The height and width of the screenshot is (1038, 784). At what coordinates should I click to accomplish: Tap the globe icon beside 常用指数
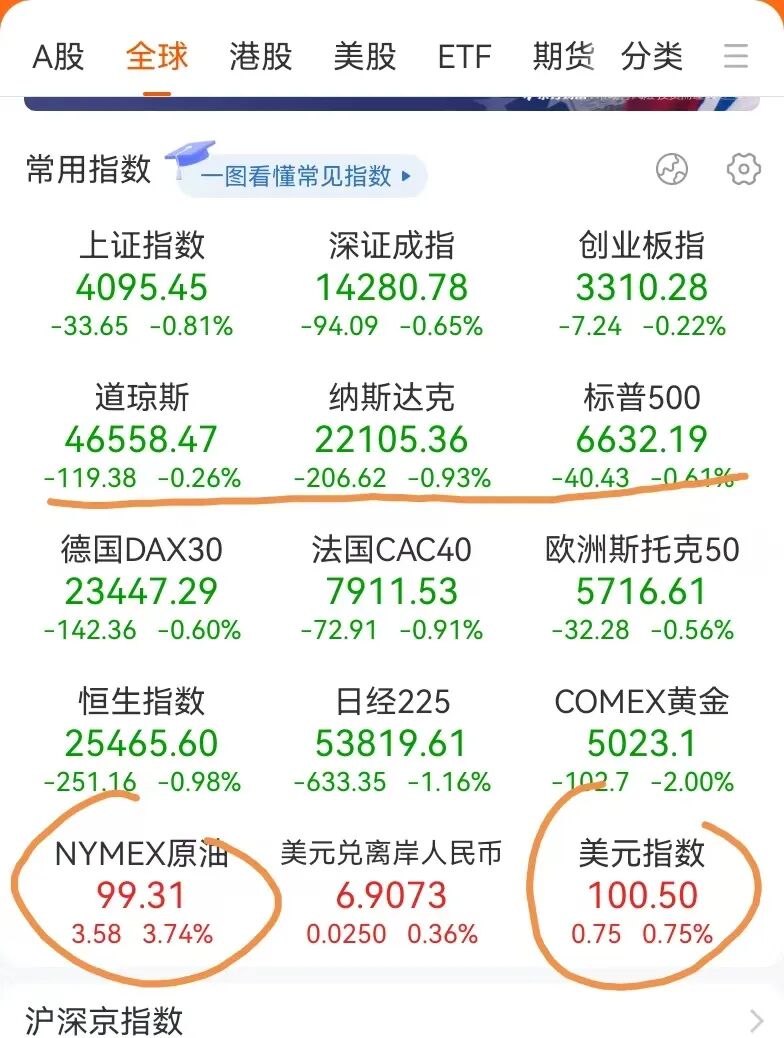click(x=672, y=169)
